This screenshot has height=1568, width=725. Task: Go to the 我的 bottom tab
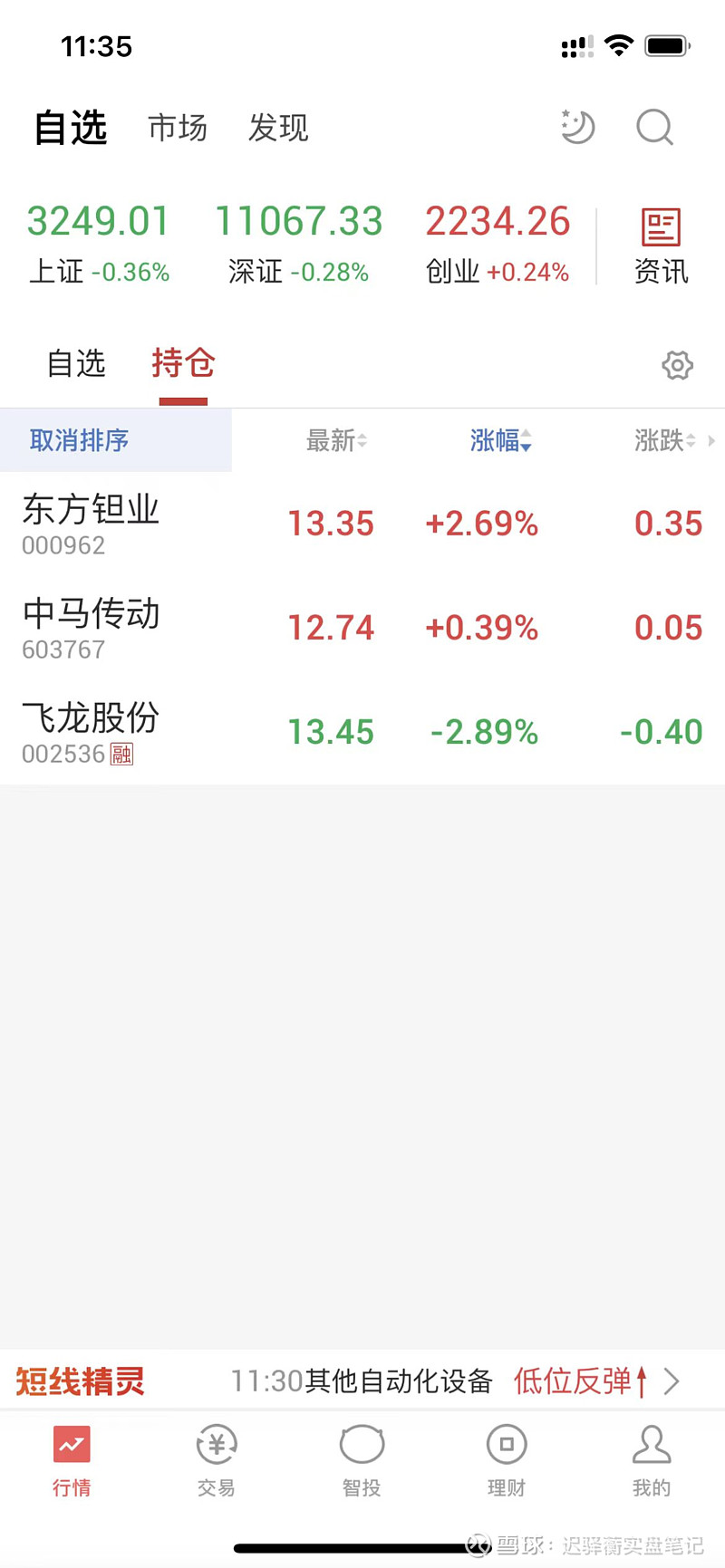click(x=652, y=1460)
